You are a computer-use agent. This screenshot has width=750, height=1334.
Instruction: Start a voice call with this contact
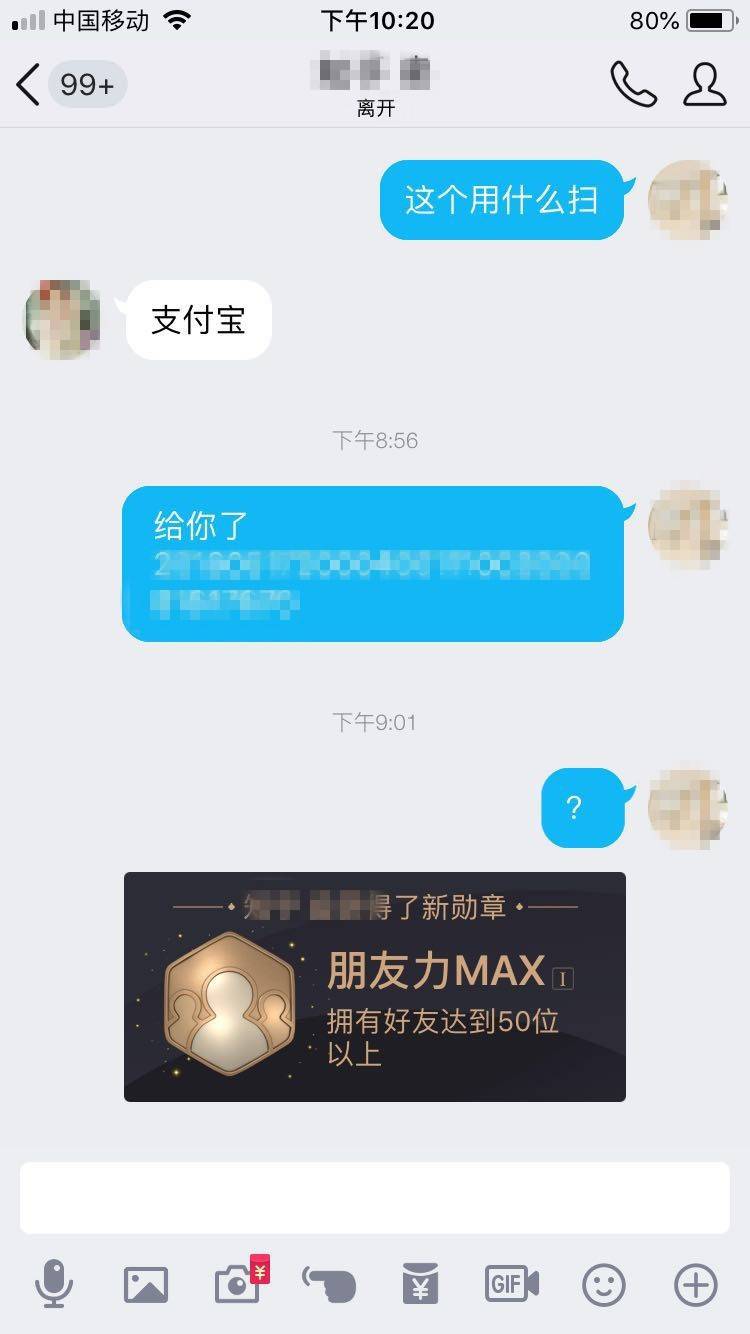click(x=633, y=85)
